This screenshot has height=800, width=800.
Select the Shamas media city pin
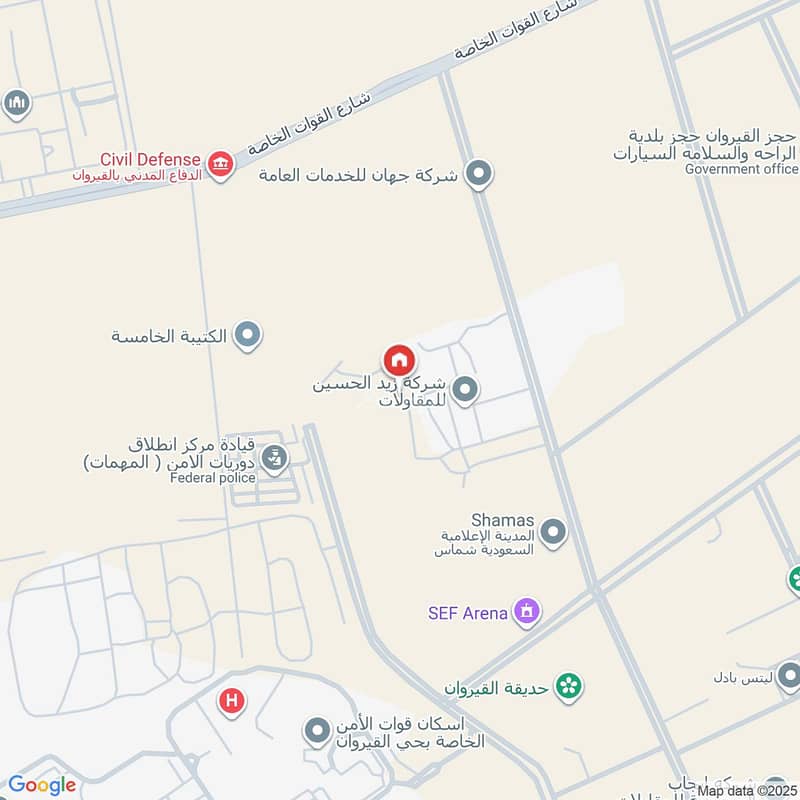tap(553, 532)
